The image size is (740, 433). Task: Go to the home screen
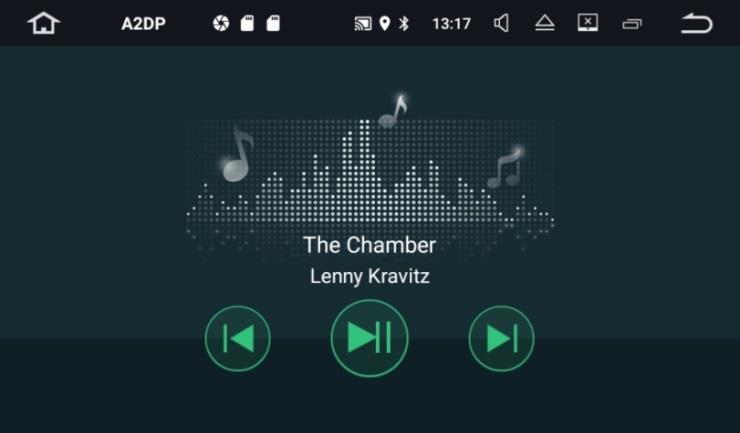pyautogui.click(x=43, y=23)
